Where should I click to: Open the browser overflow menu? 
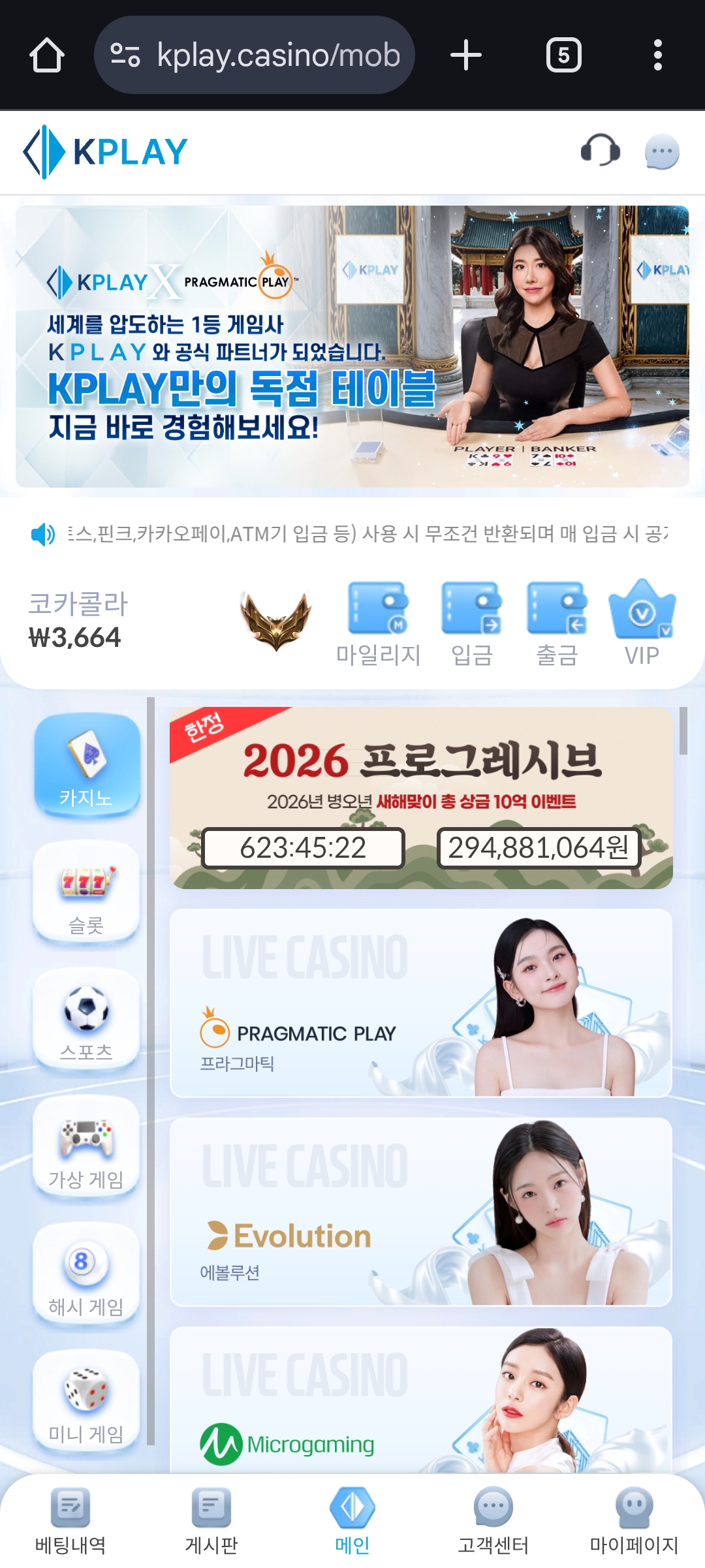coord(657,55)
